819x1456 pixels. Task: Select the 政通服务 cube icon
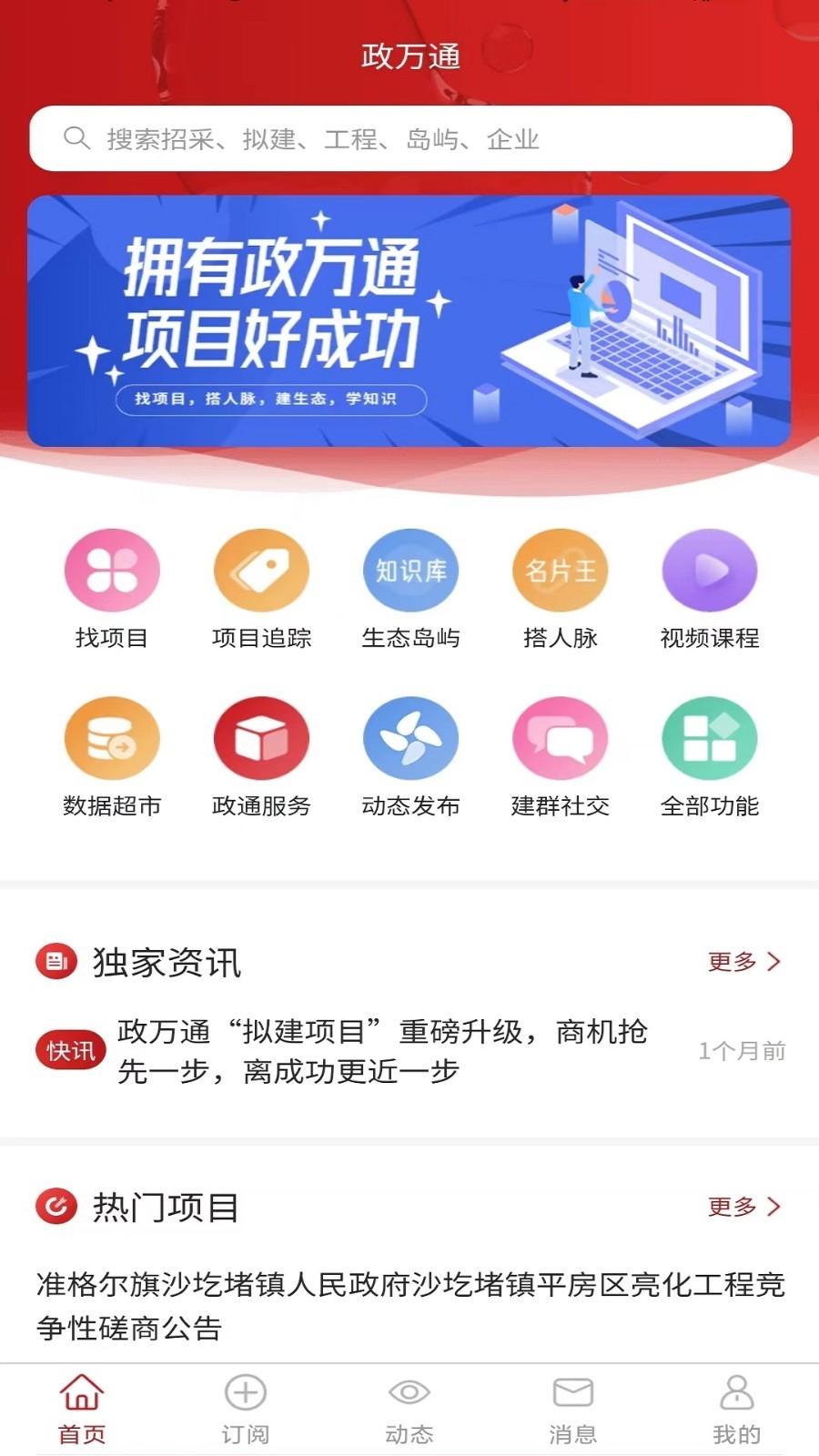pyautogui.click(x=261, y=739)
